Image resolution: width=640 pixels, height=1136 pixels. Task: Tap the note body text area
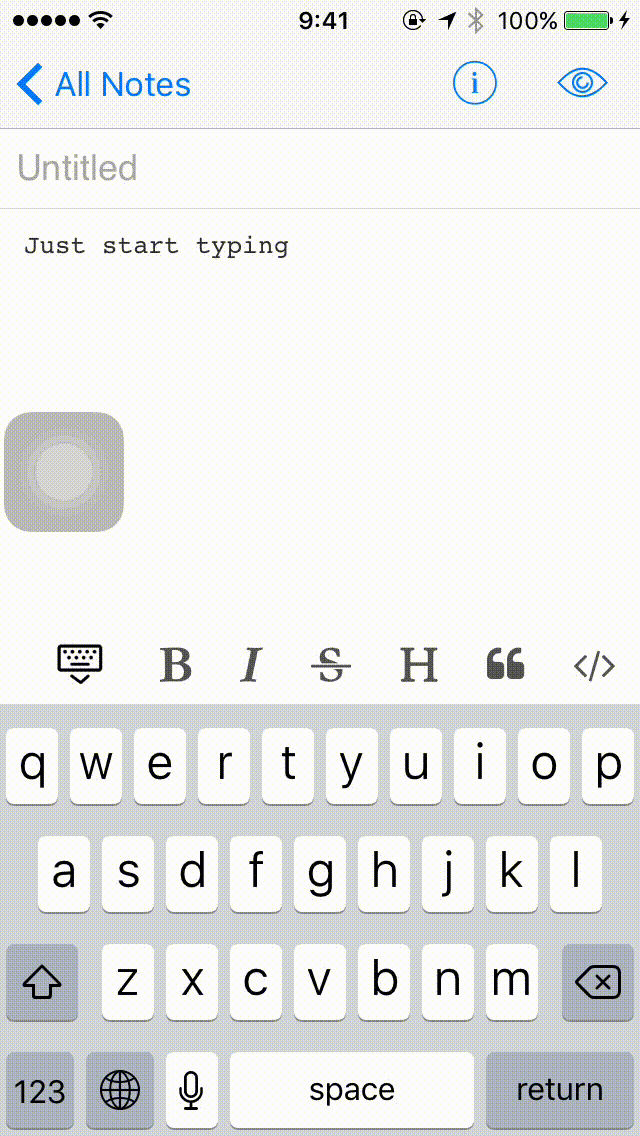click(x=320, y=420)
